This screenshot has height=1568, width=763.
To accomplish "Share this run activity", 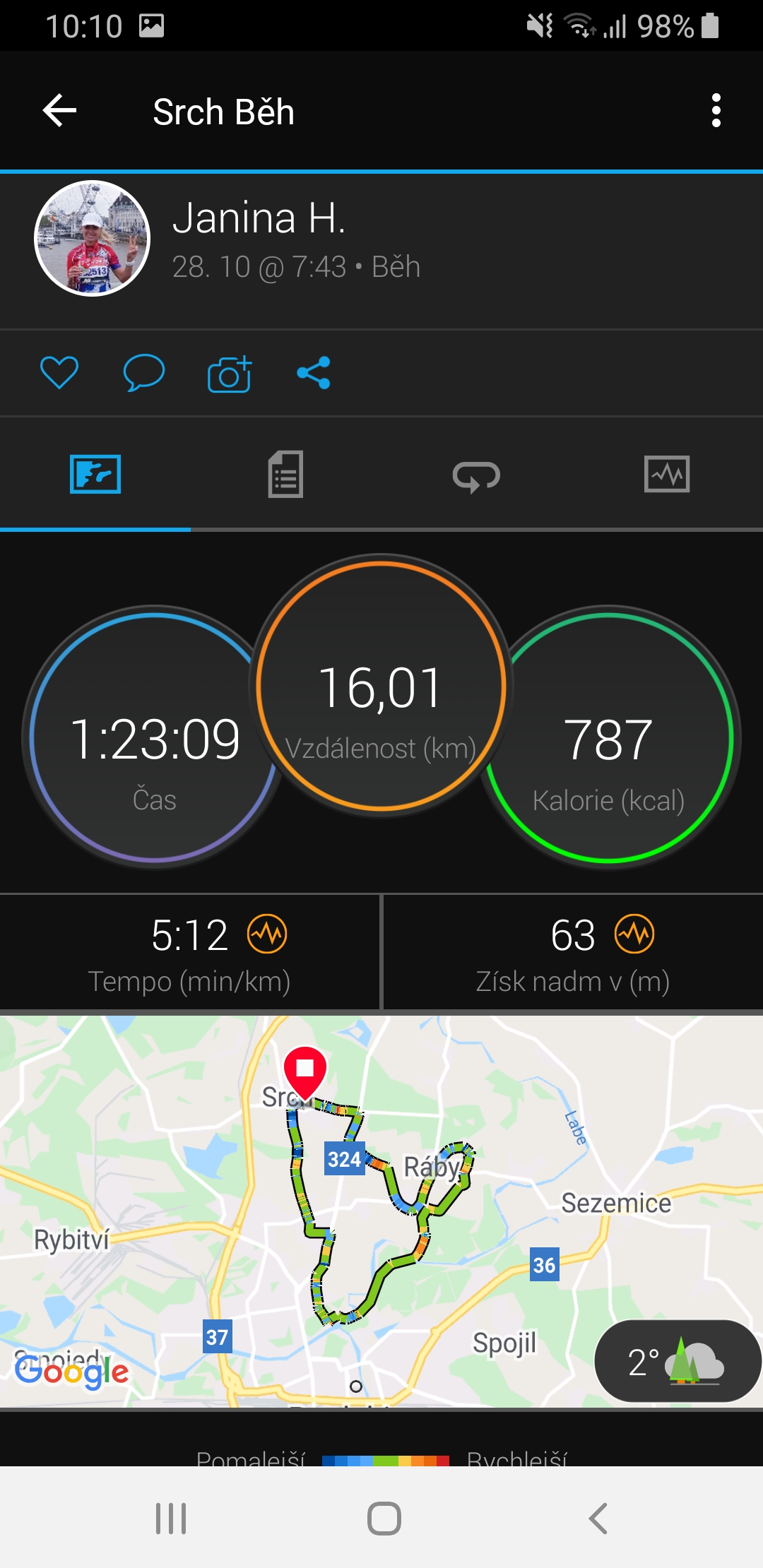I will 314,372.
